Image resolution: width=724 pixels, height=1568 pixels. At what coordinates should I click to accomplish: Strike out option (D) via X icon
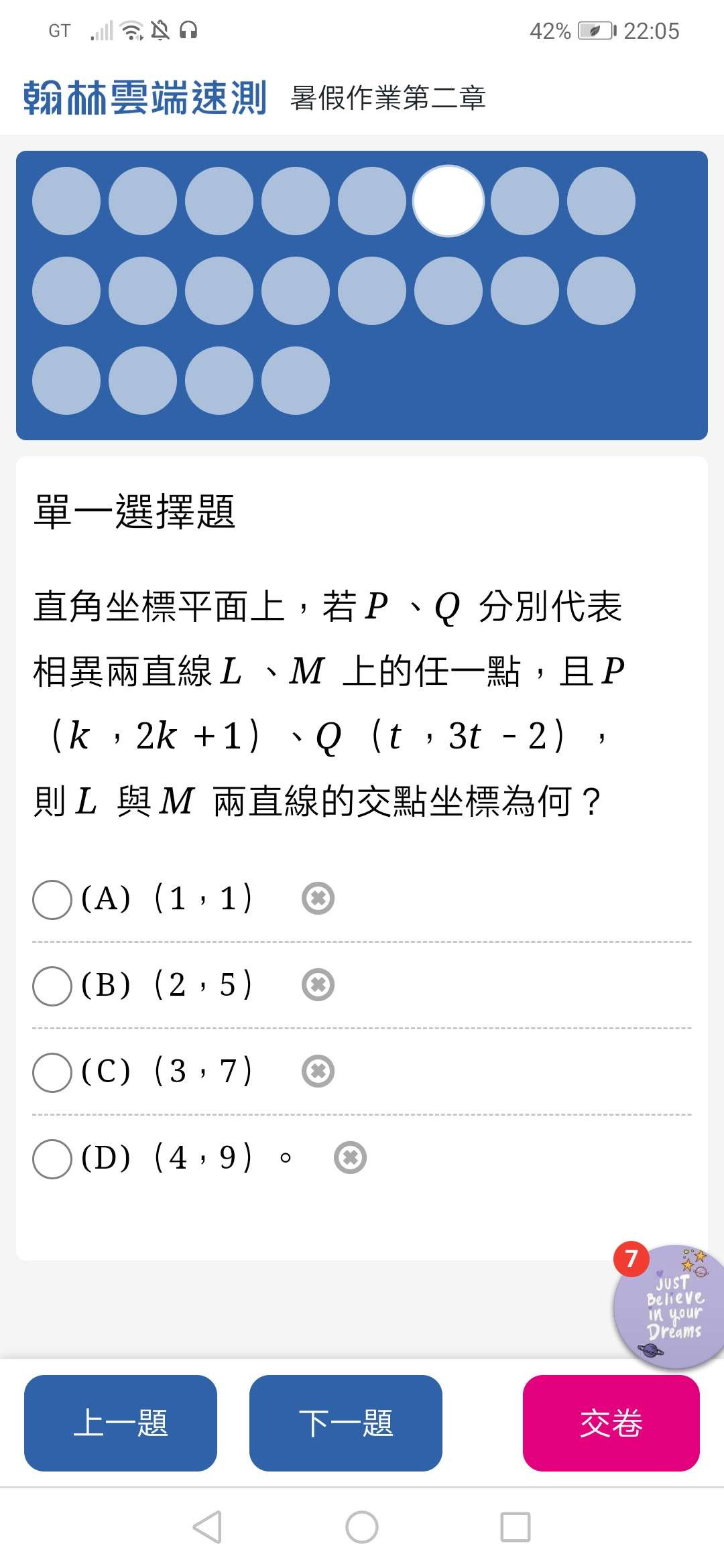[x=350, y=1158]
